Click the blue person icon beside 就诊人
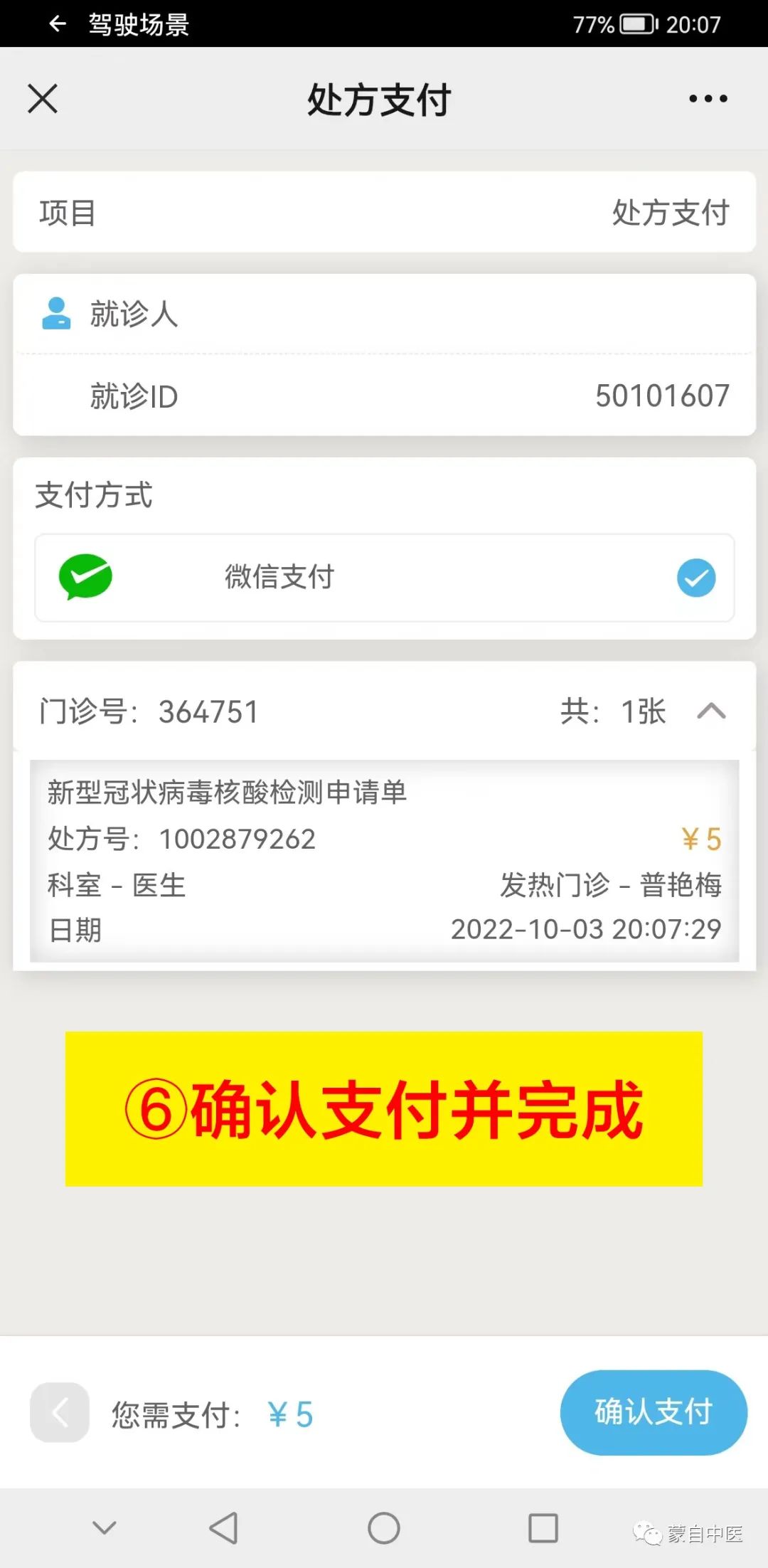Screen dimensions: 768x1568 pyautogui.click(x=57, y=313)
